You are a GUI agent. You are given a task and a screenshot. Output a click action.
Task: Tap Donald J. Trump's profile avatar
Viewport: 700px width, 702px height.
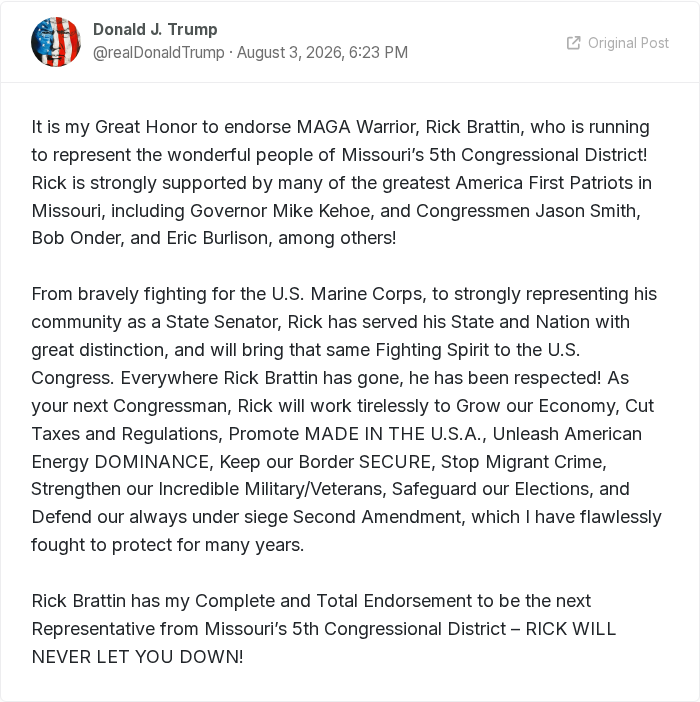point(56,42)
